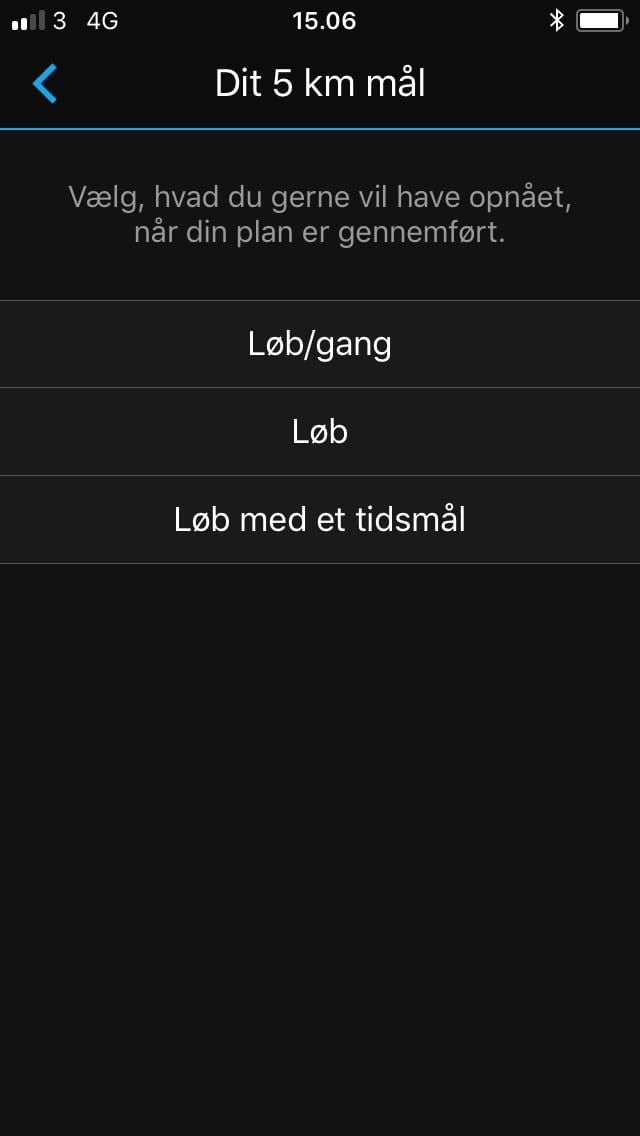
Task: Pick Løb med et tidsmål
Action: click(x=320, y=520)
